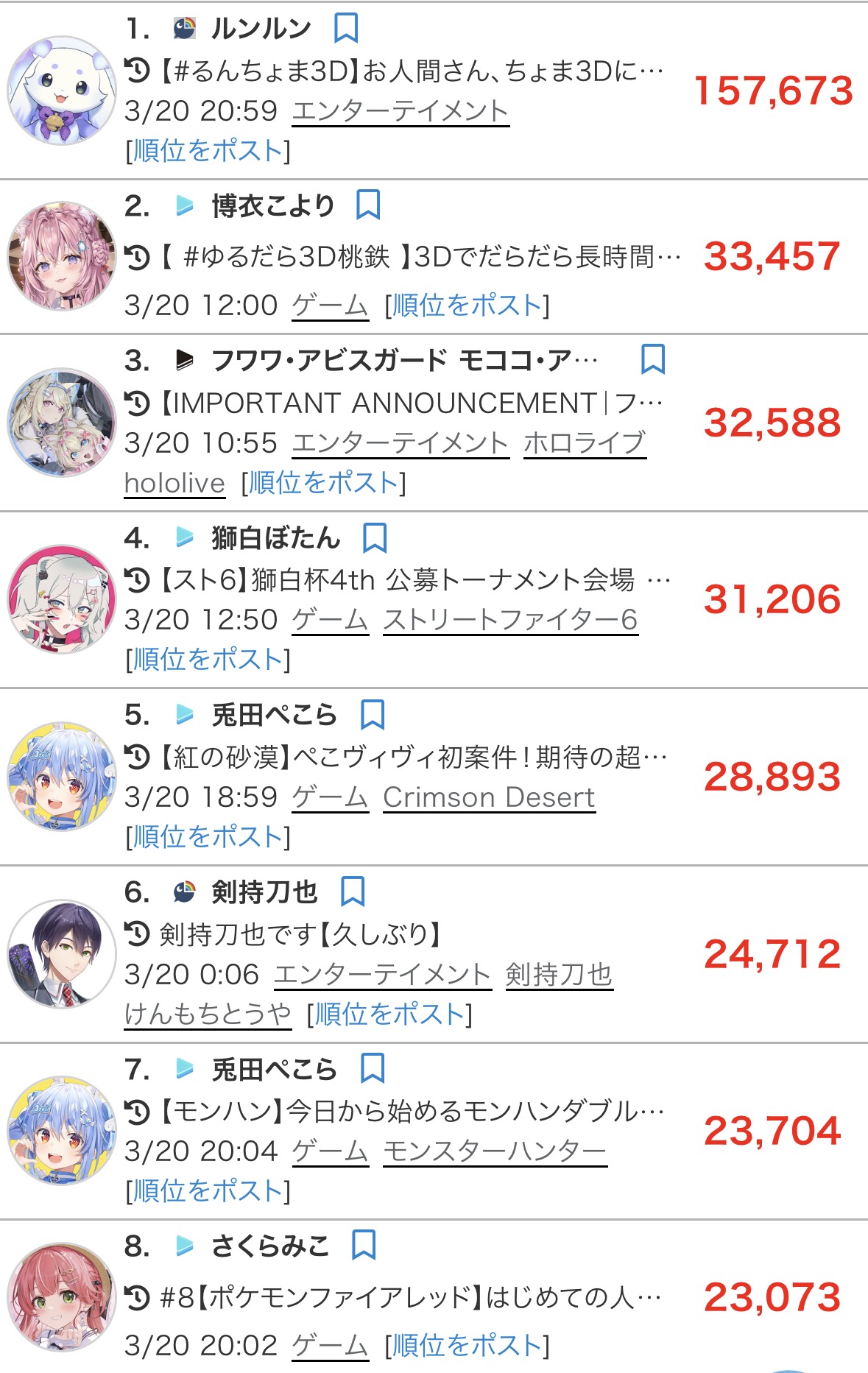This screenshot has width=868, height=1373.
Task: Bookmark 博衣こより in rank 2
Action: pos(367,205)
